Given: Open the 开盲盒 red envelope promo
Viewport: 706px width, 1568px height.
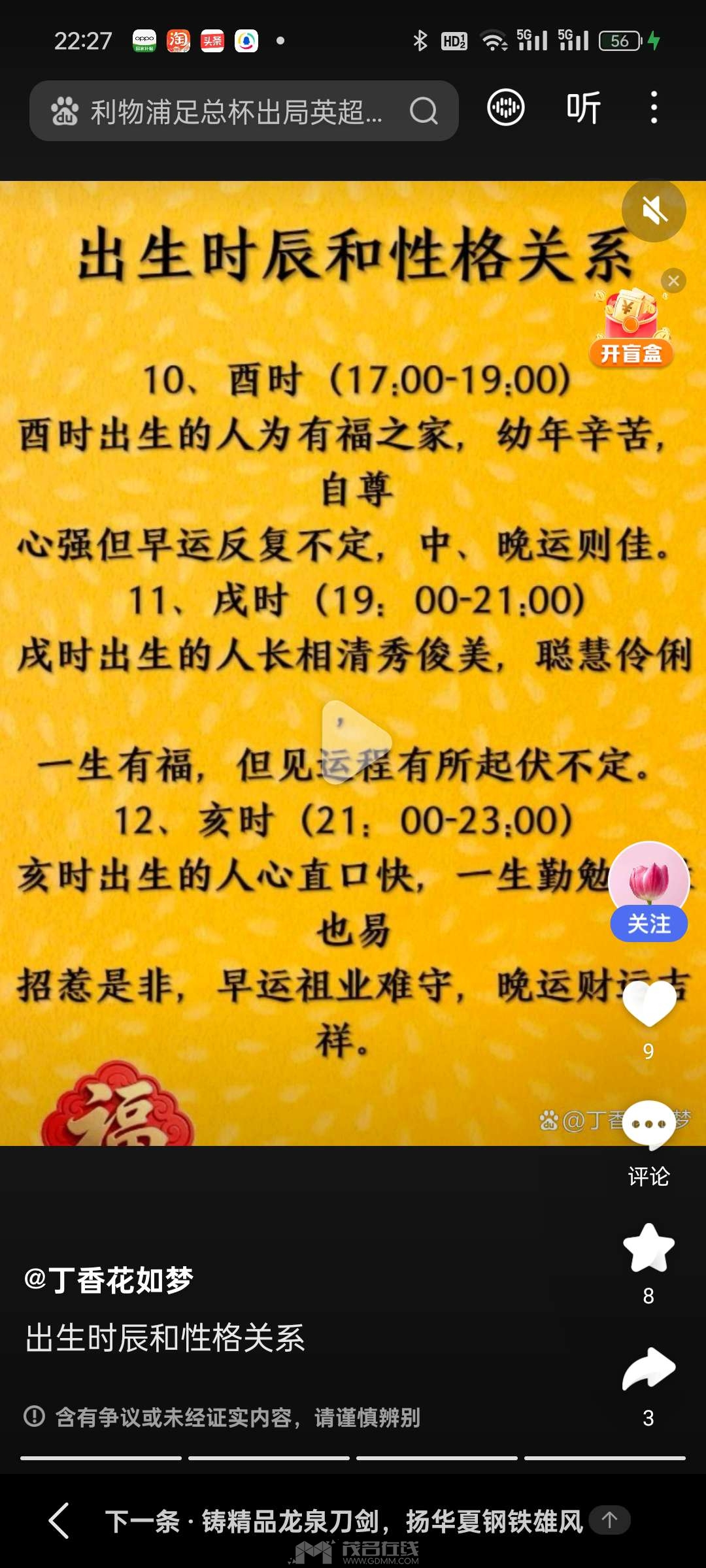Looking at the screenshot, I should [631, 330].
